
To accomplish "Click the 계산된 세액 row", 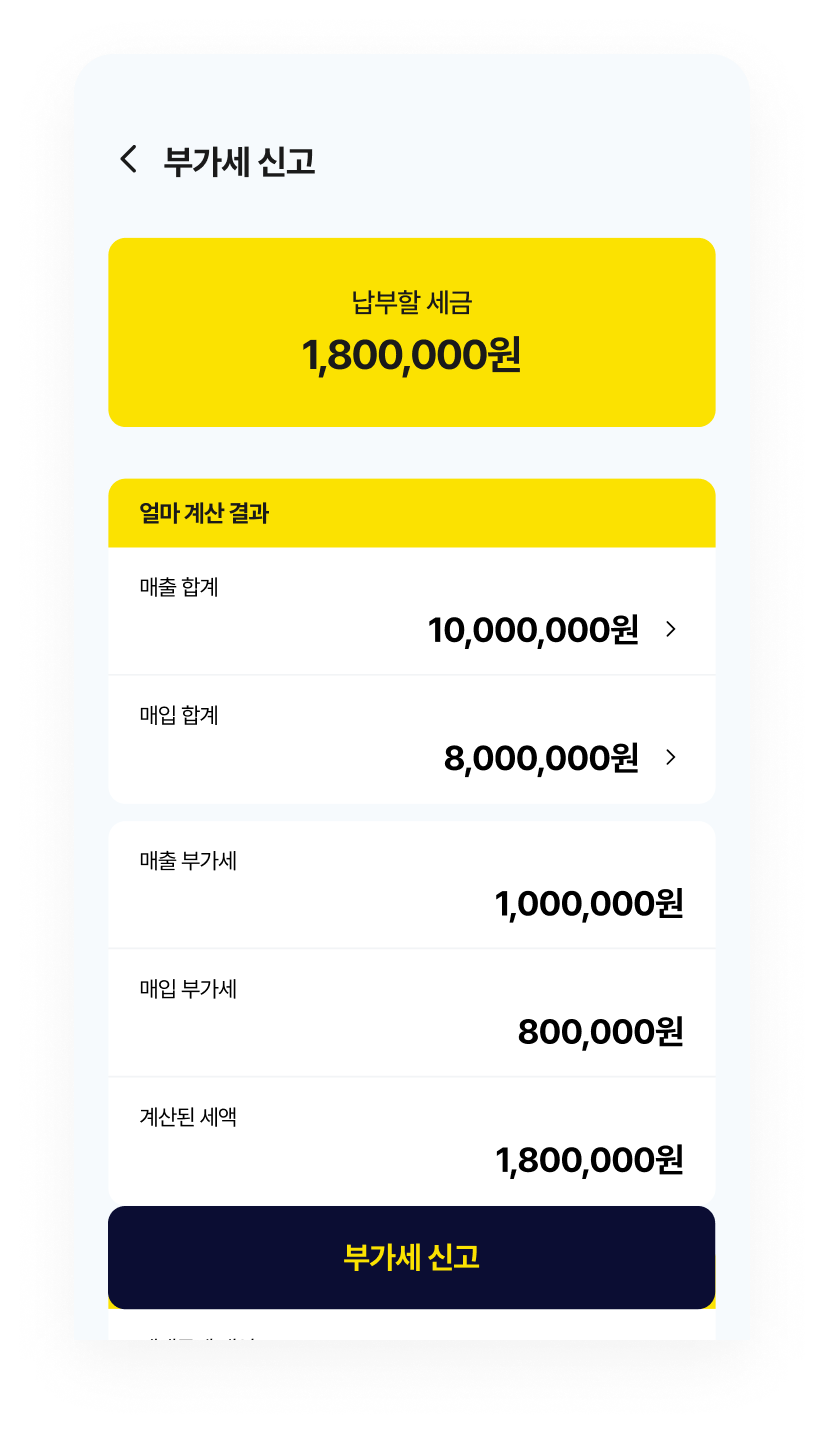I will pos(412,1138).
